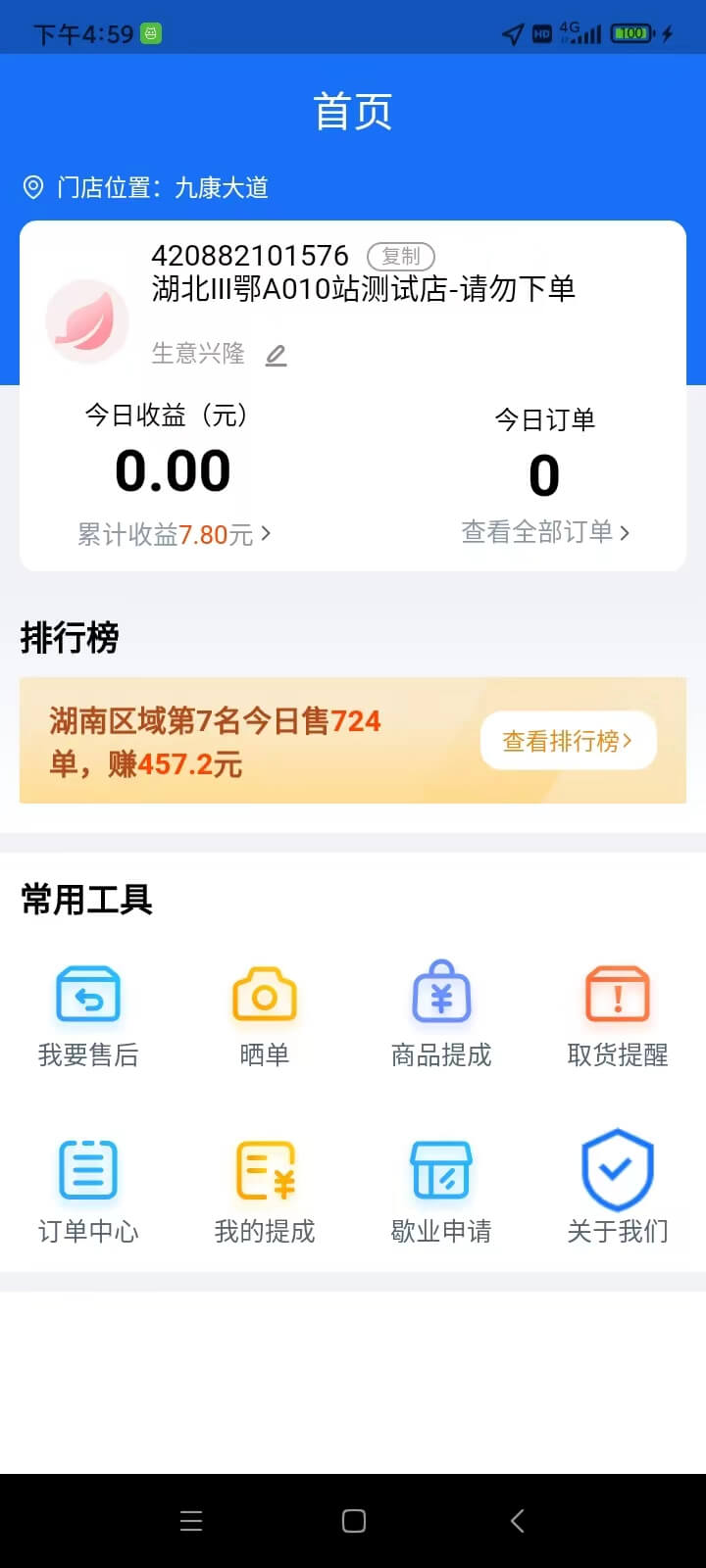706x1568 pixels.
Task: Copy the store ID number
Action: 400,257
